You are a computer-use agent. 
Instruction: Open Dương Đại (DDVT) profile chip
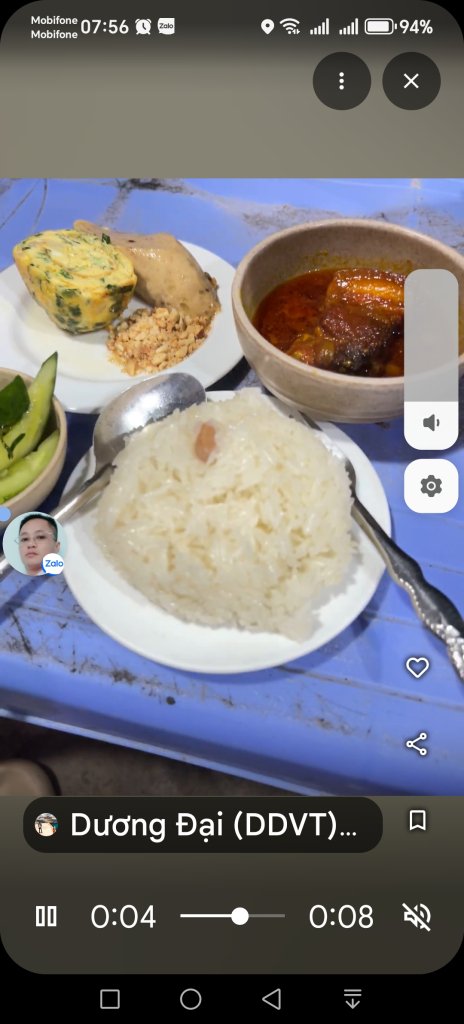pyautogui.click(x=203, y=825)
